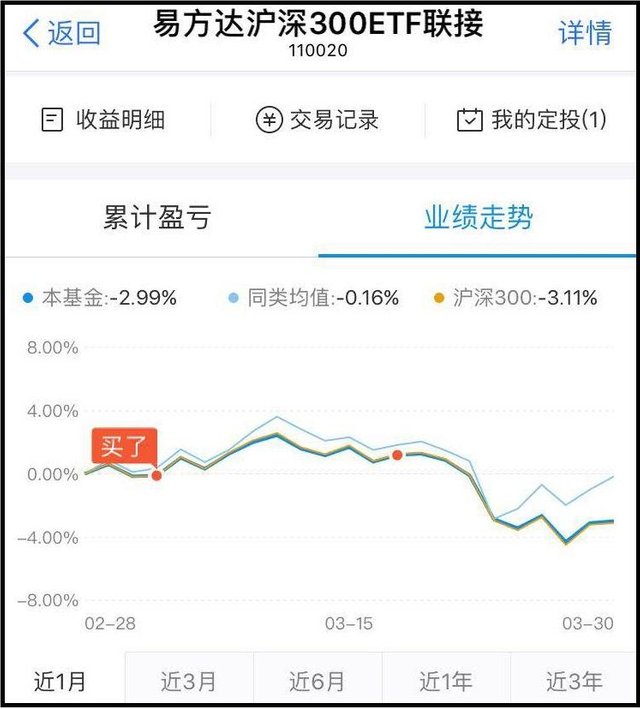Open 我的定投(1) plans

531,121
